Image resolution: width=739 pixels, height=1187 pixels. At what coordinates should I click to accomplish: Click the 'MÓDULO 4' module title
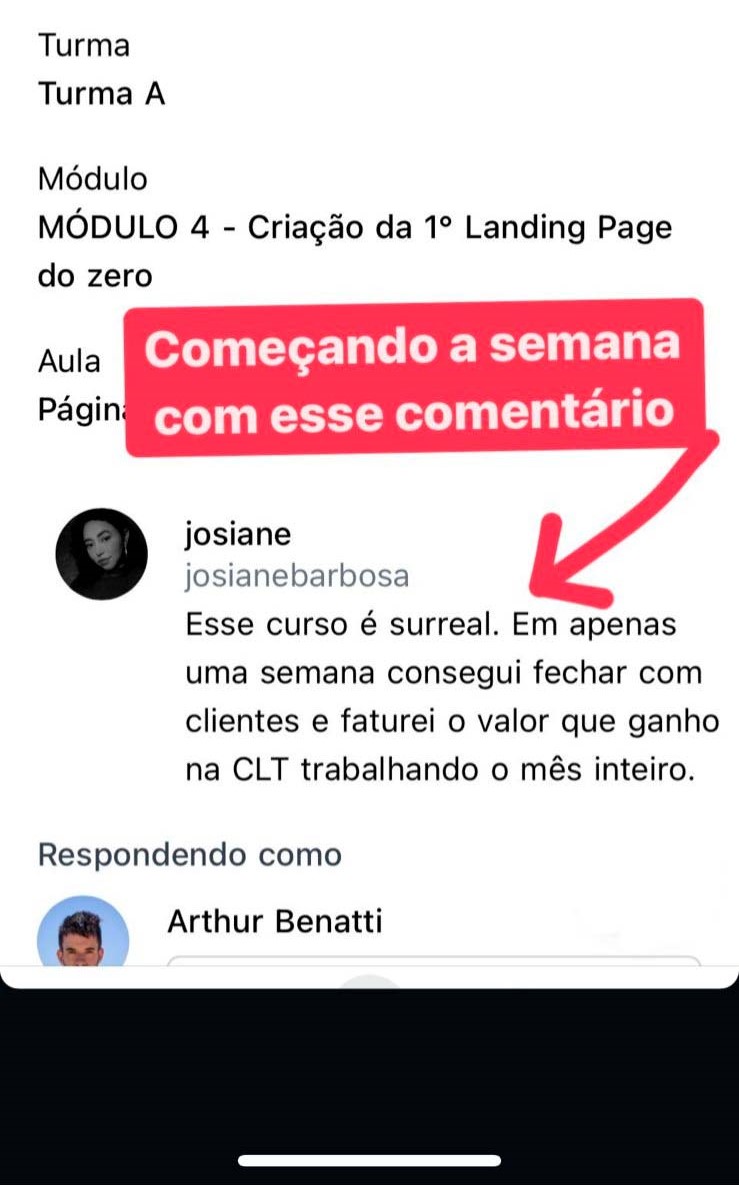pyautogui.click(x=355, y=228)
